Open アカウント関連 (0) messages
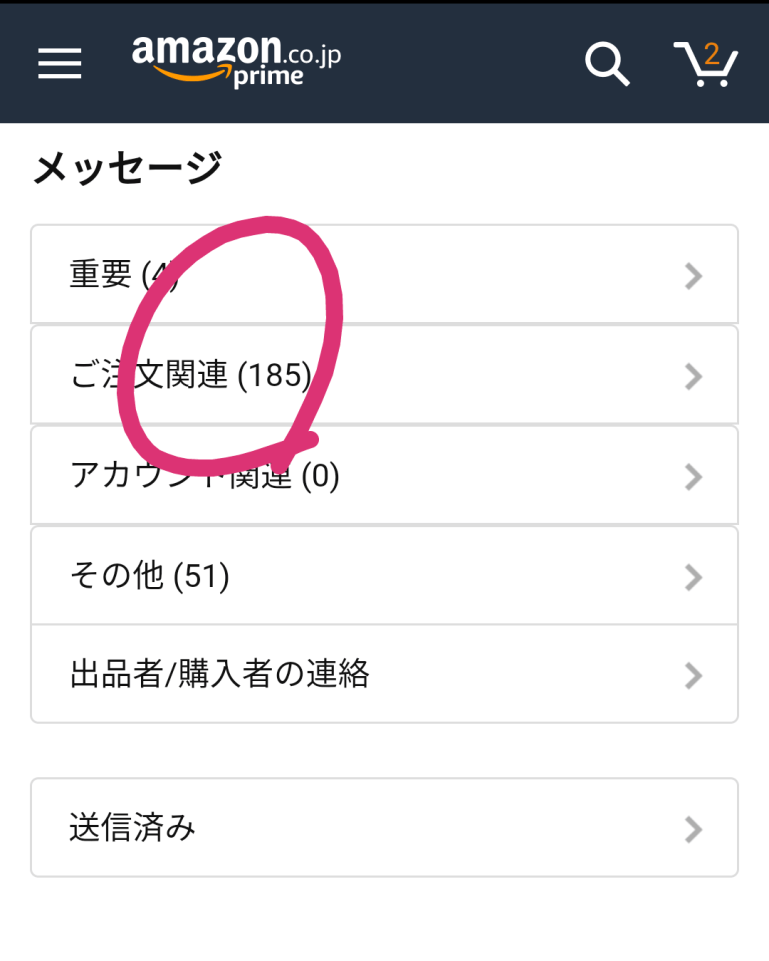The height and width of the screenshot is (961, 769). coord(384,476)
